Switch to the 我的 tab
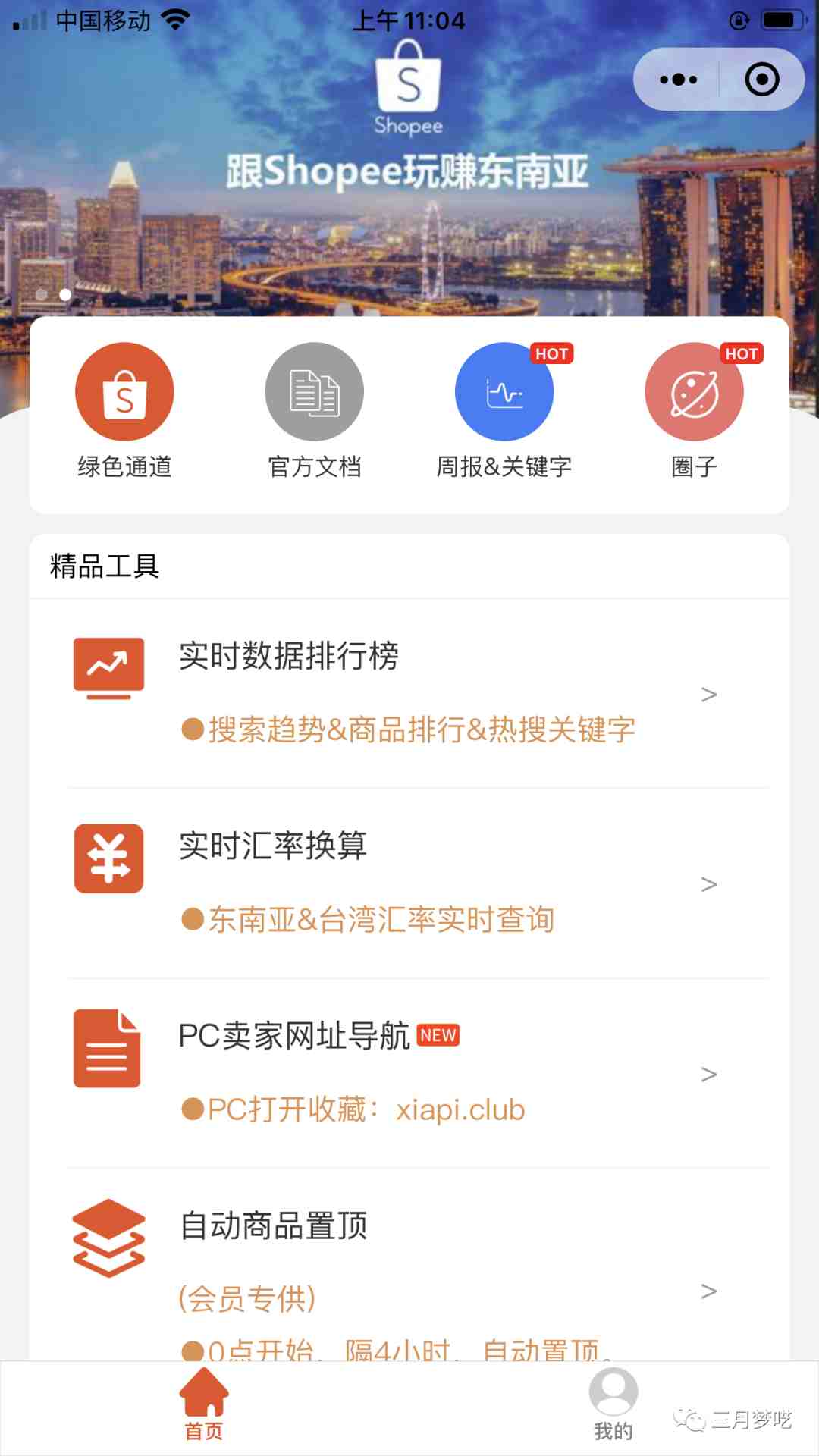 click(613, 1405)
